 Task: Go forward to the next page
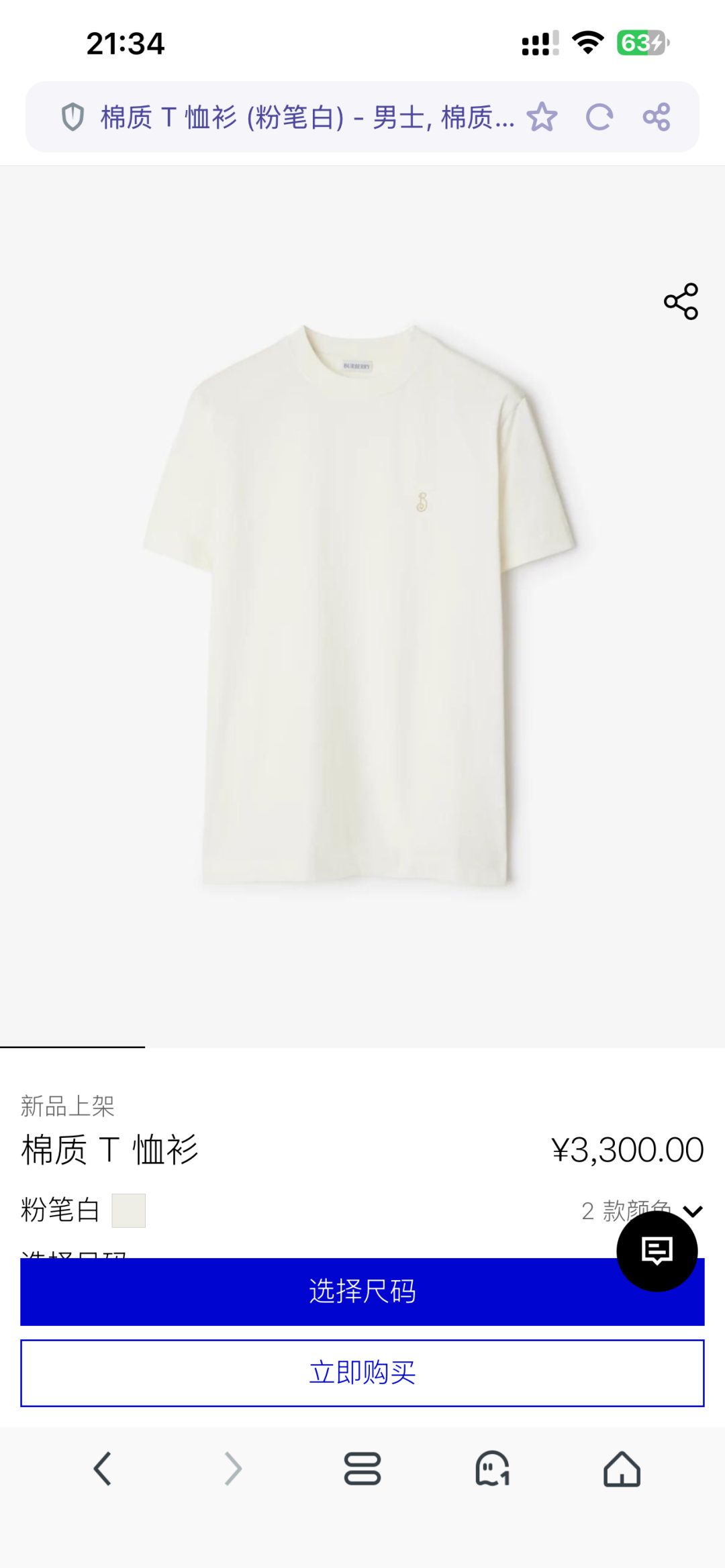pos(232,1469)
